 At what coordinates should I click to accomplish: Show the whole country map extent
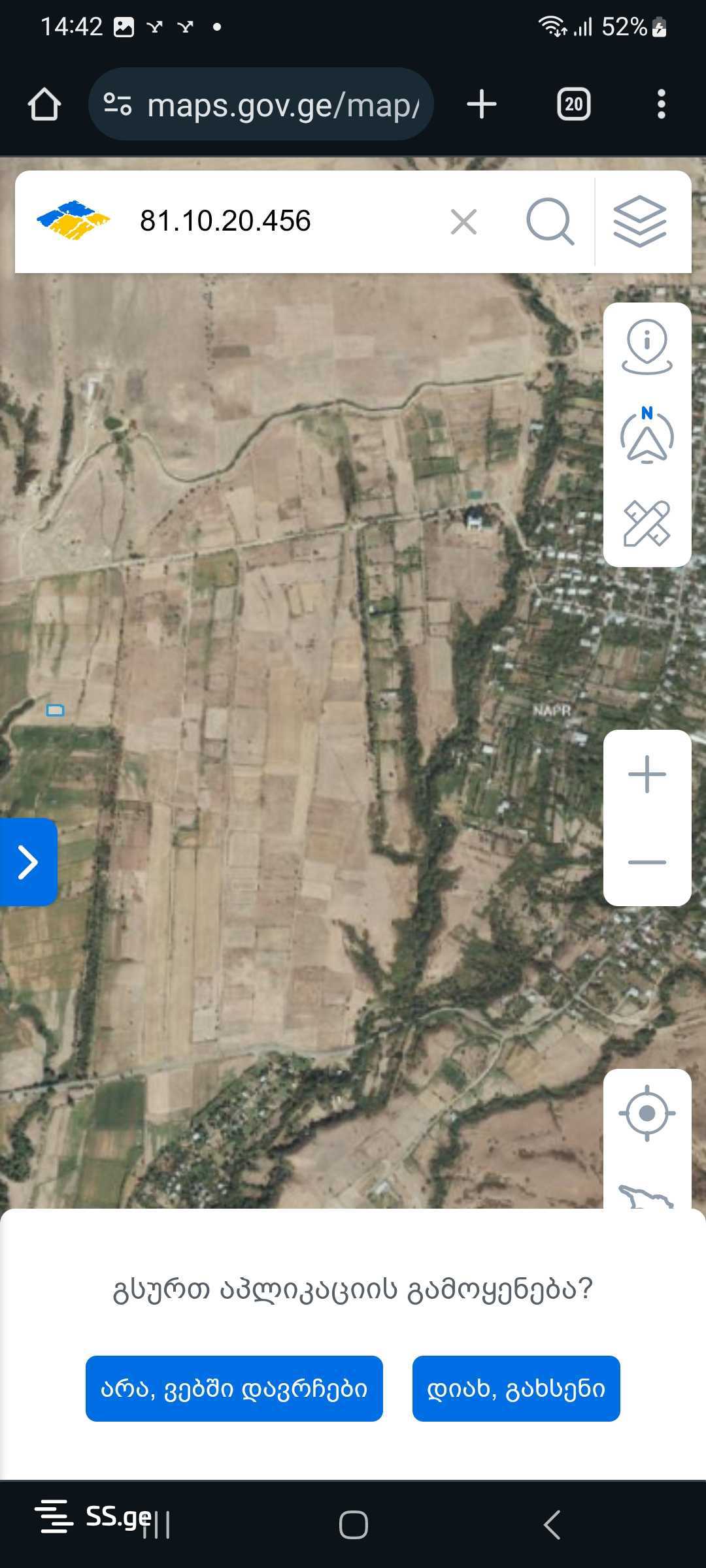point(647,1197)
